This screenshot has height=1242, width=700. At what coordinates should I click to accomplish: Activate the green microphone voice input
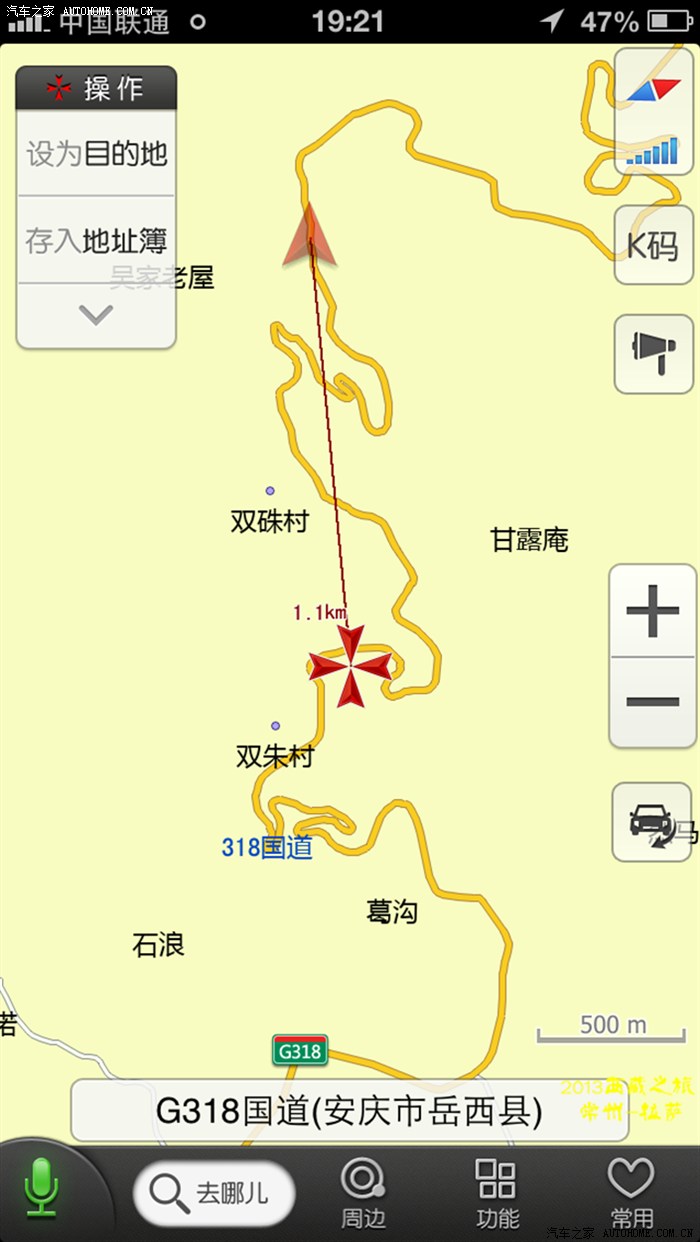pyautogui.click(x=42, y=1188)
